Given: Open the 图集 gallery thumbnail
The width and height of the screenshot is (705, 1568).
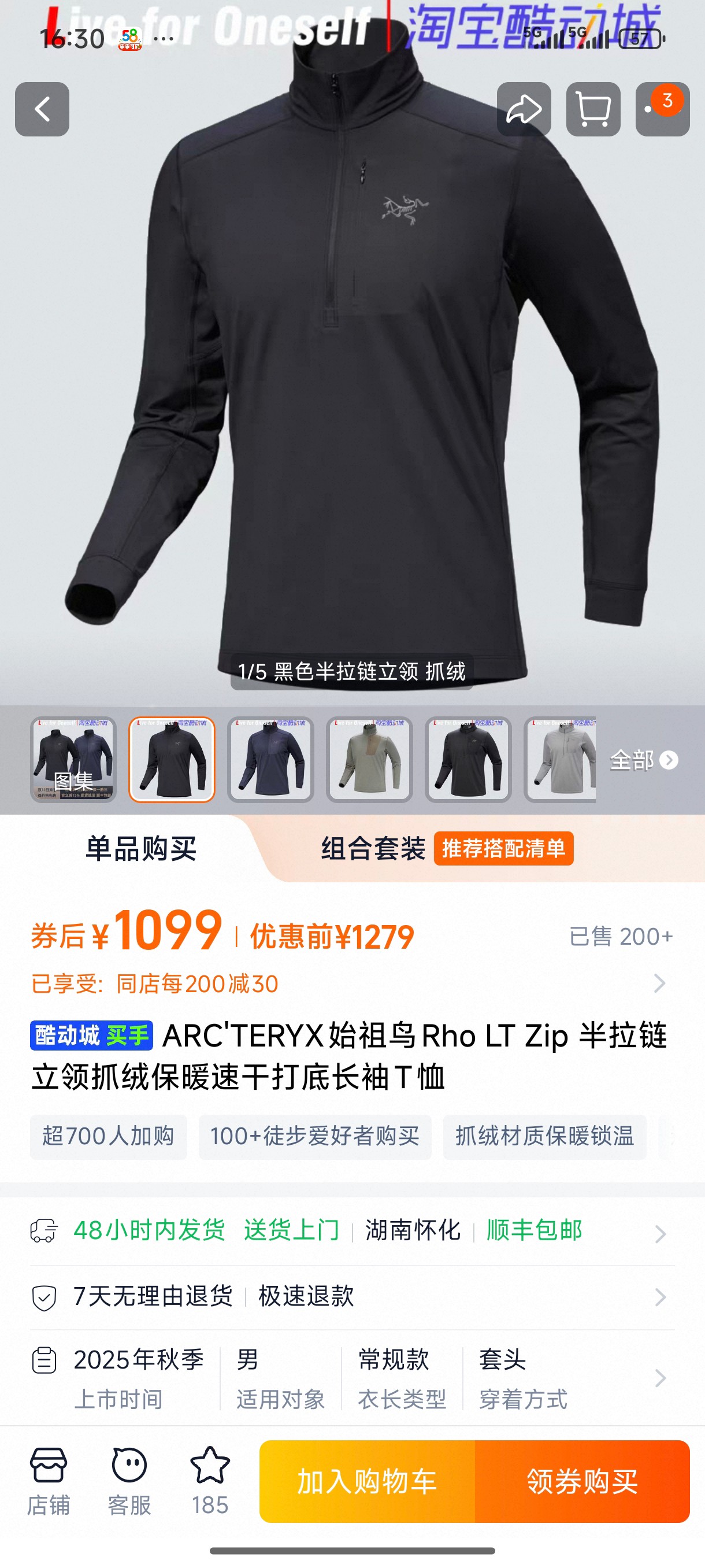Looking at the screenshot, I should 73,760.
